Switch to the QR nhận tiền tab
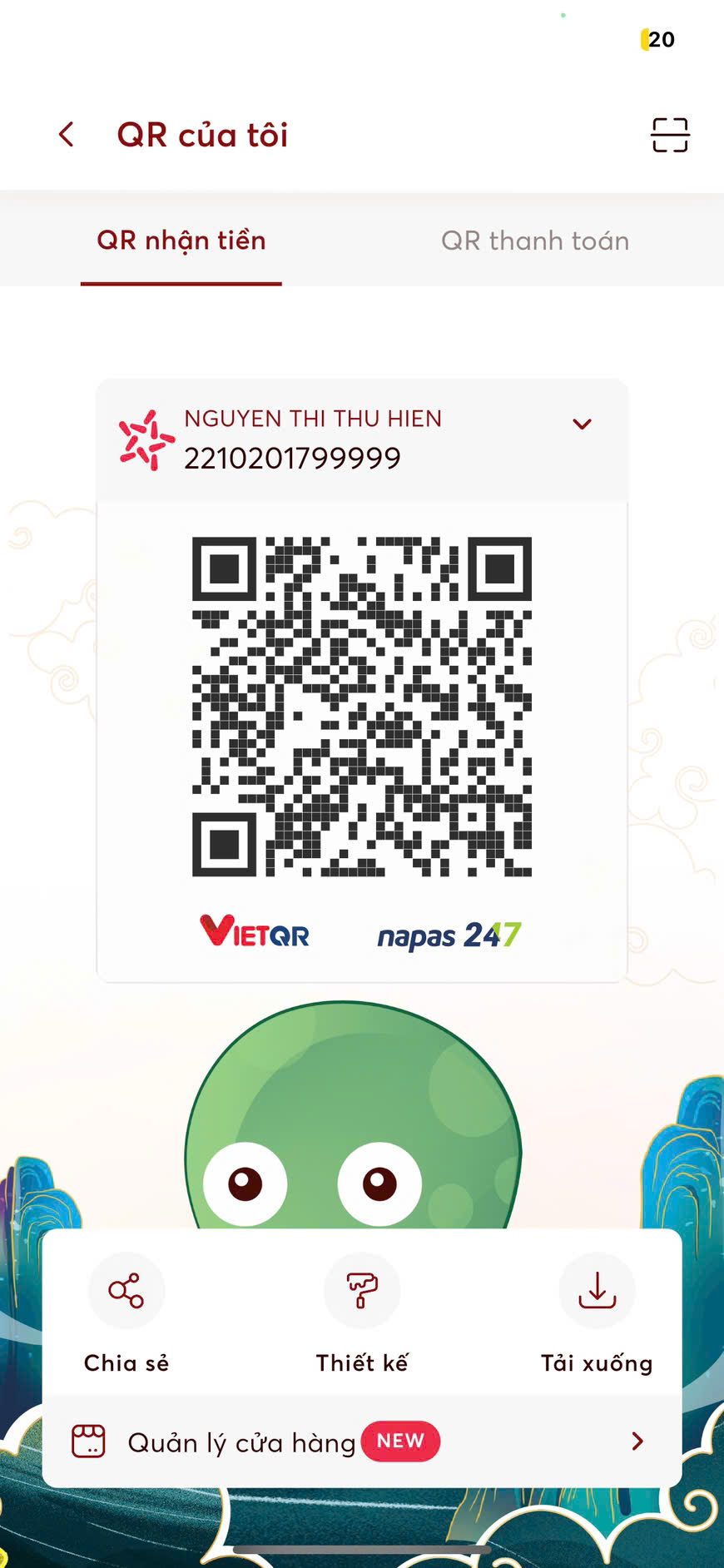 (181, 241)
